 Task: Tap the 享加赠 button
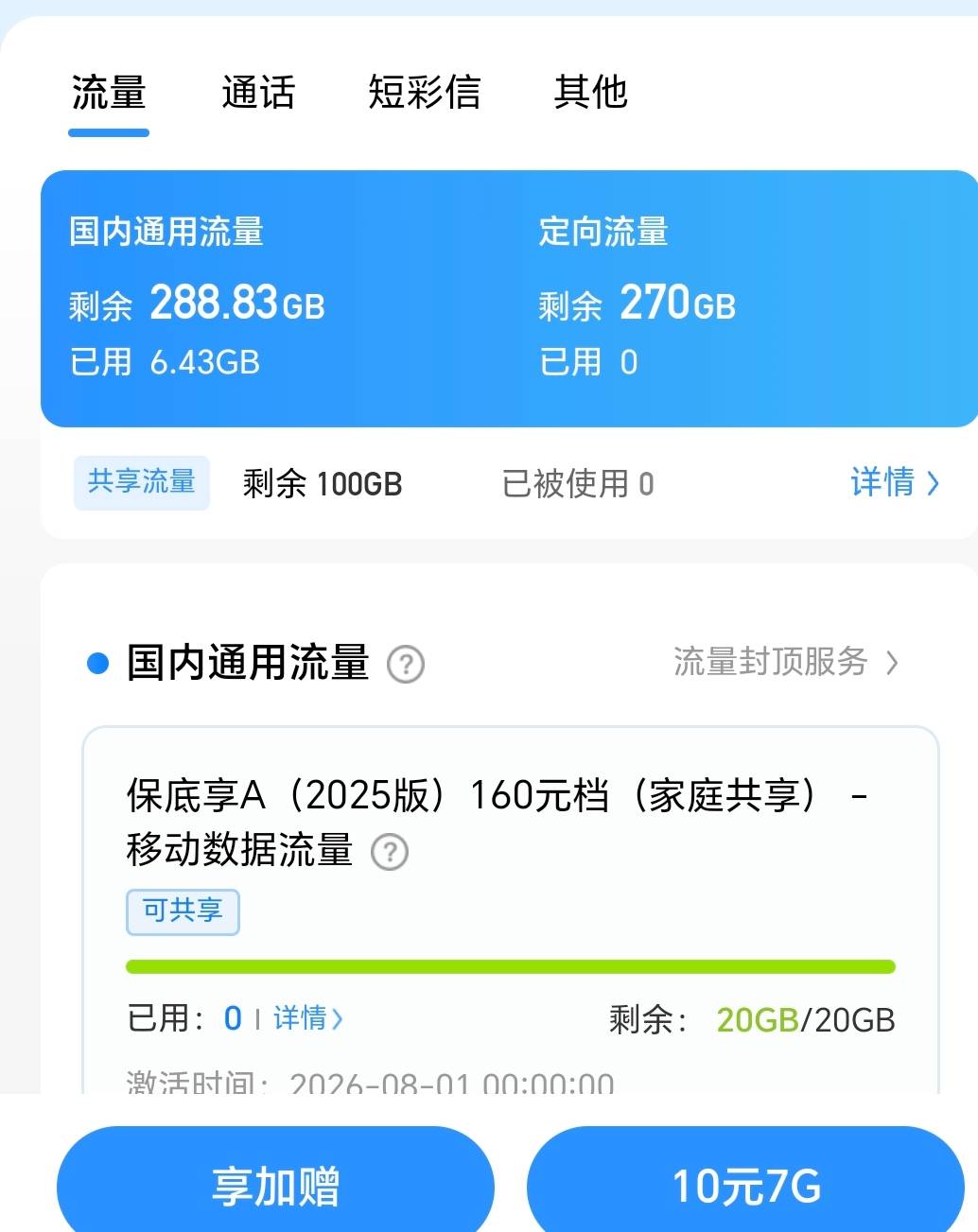(275, 1186)
